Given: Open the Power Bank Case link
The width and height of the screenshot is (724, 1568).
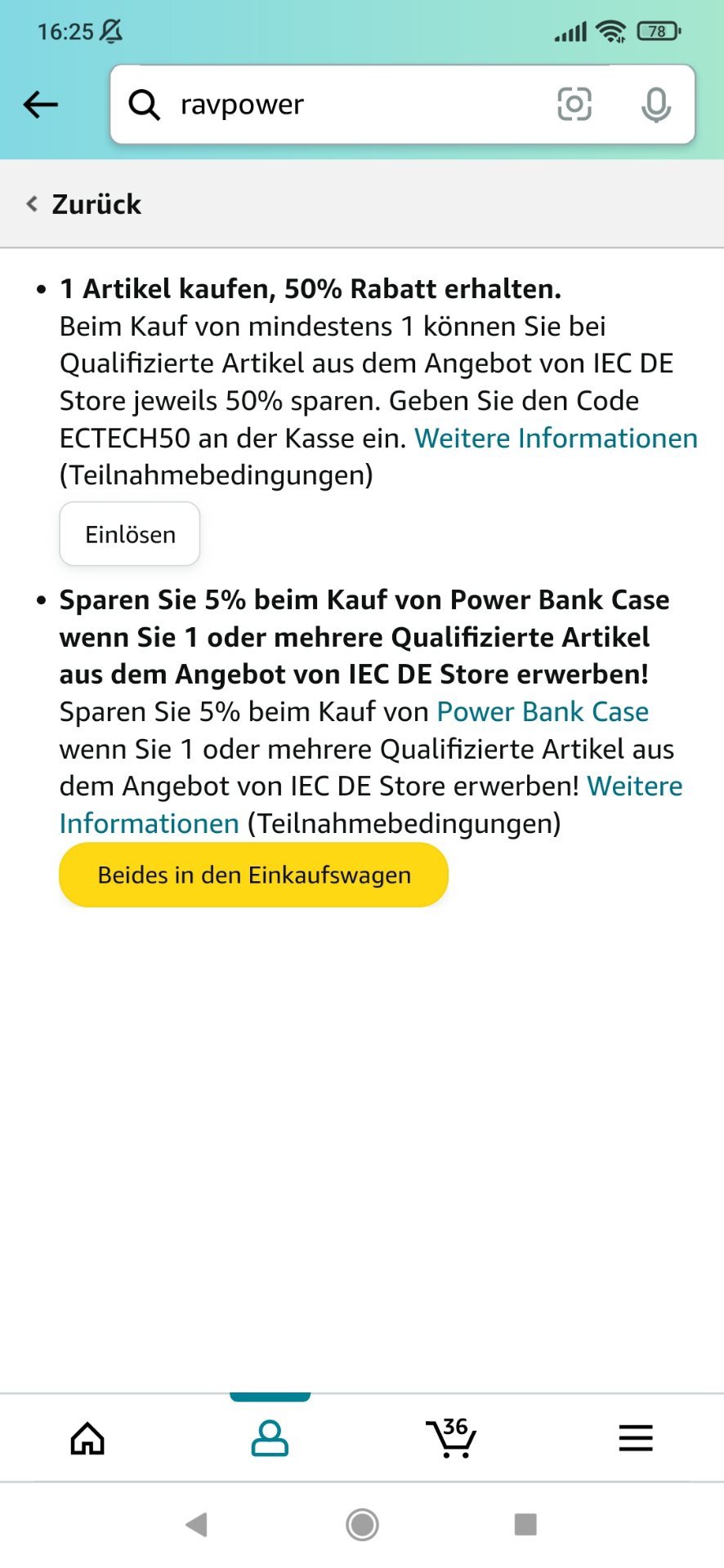Looking at the screenshot, I should [543, 712].
